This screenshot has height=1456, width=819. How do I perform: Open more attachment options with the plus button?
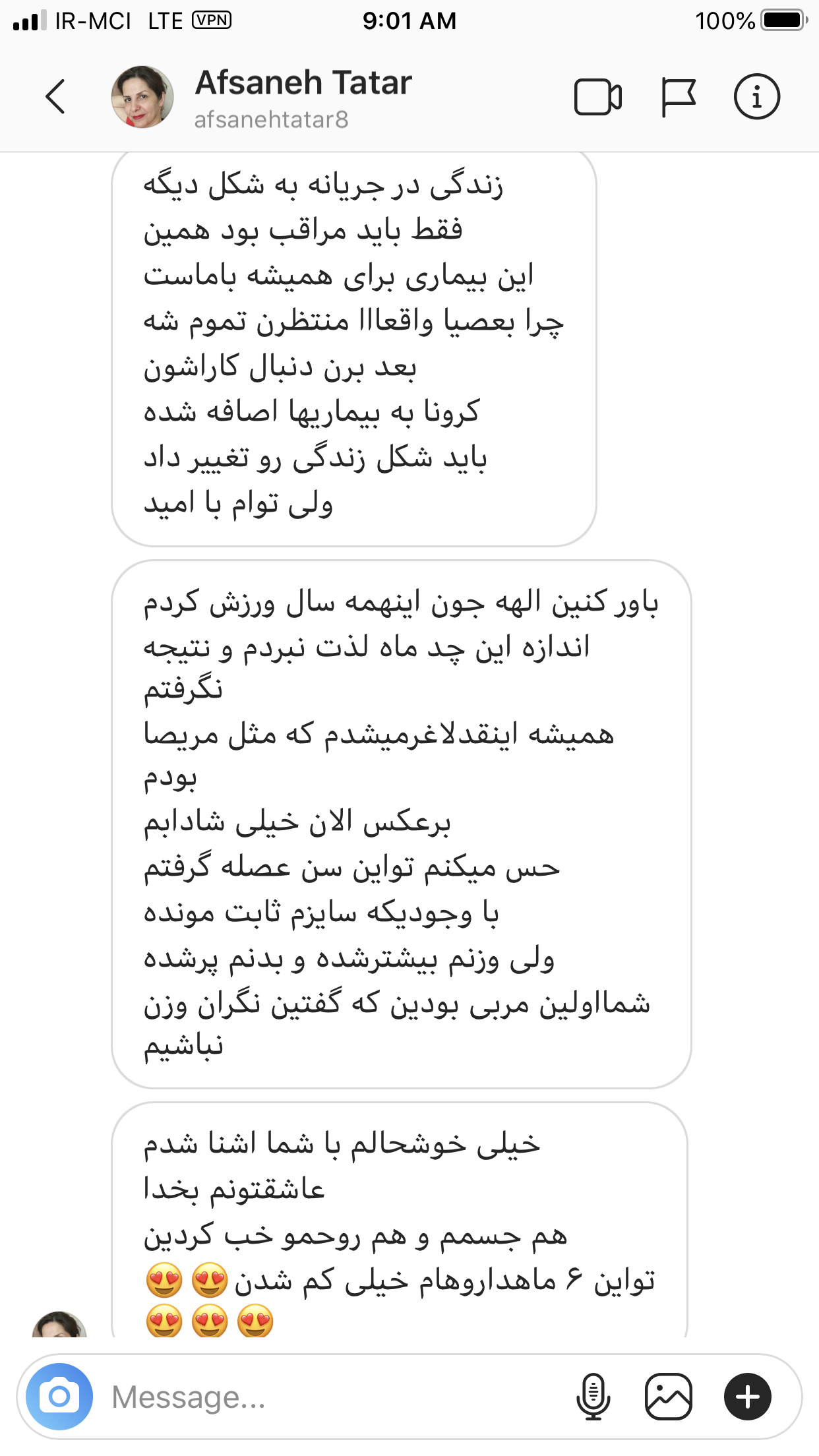(747, 1396)
